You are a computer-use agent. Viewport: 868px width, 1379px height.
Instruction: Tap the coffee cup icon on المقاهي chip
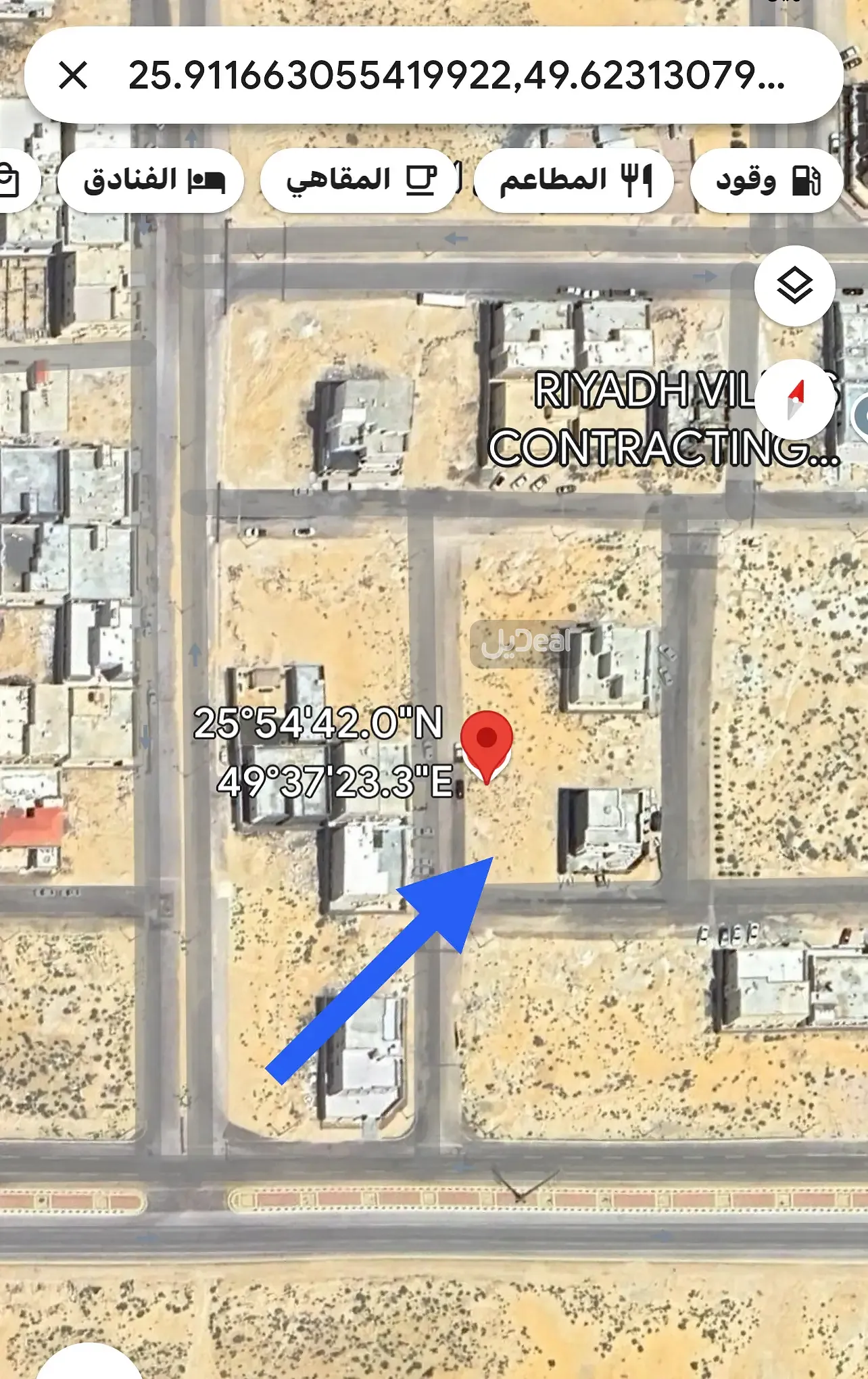coord(420,178)
